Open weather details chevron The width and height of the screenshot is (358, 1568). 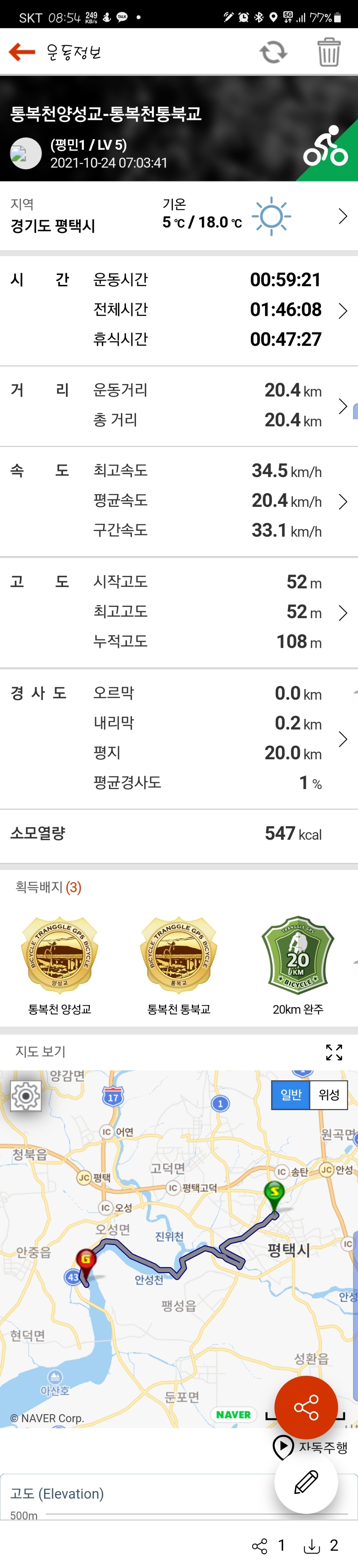point(343,217)
